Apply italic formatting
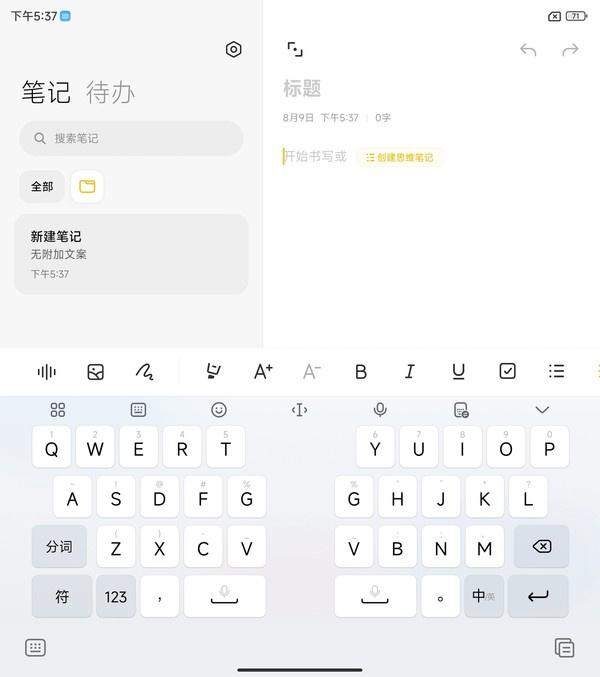This screenshot has height=677, width=600. [x=409, y=372]
